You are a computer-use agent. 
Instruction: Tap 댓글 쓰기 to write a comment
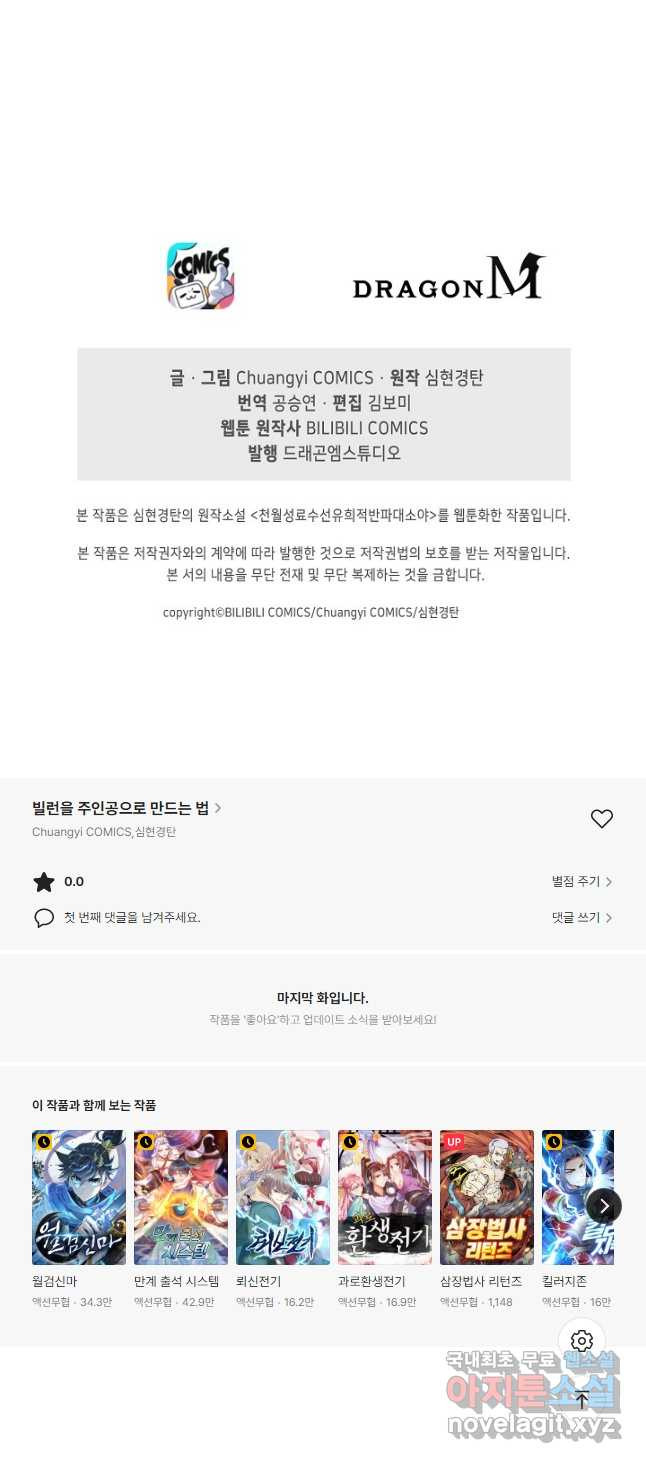(581, 917)
